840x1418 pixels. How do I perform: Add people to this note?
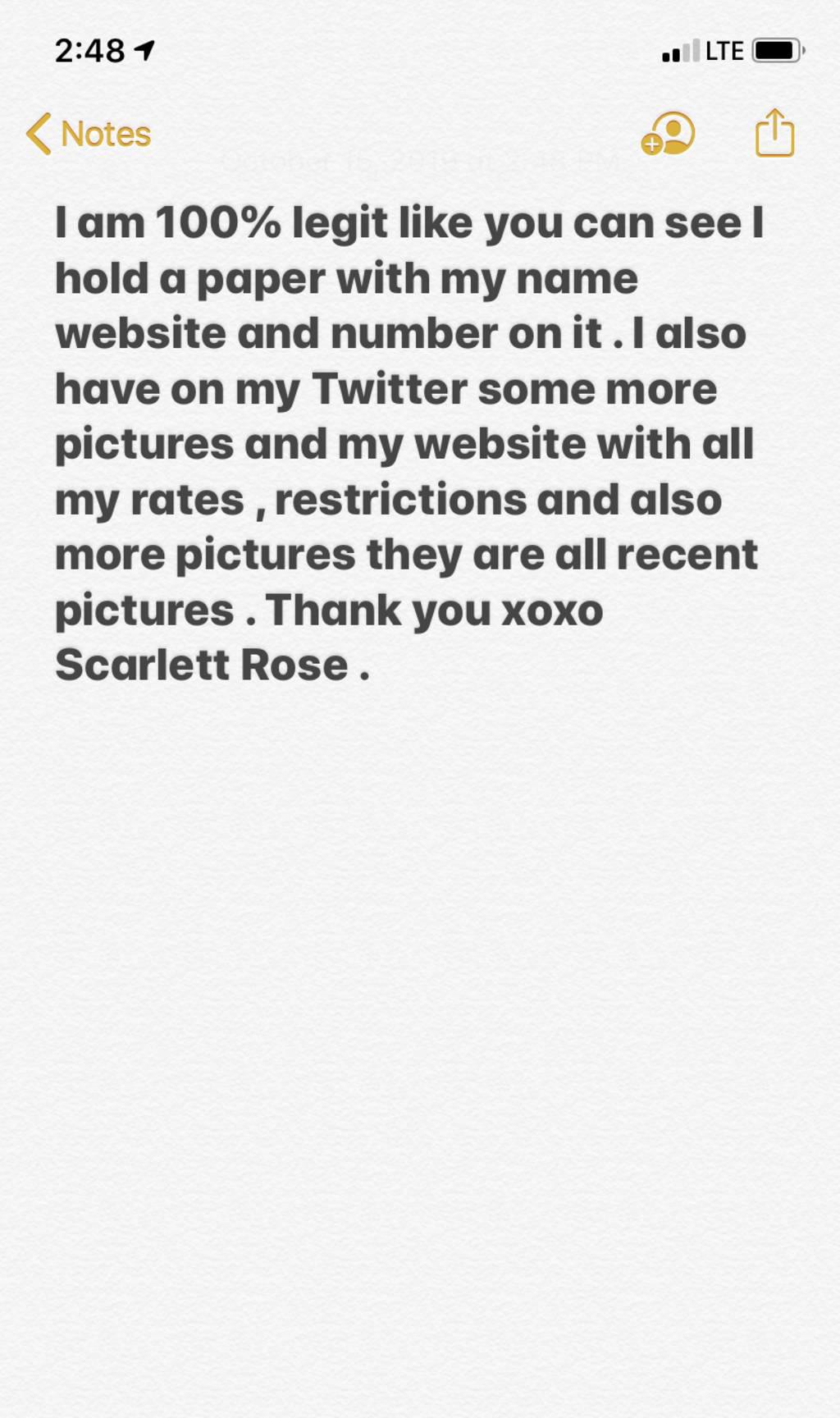coord(668,134)
